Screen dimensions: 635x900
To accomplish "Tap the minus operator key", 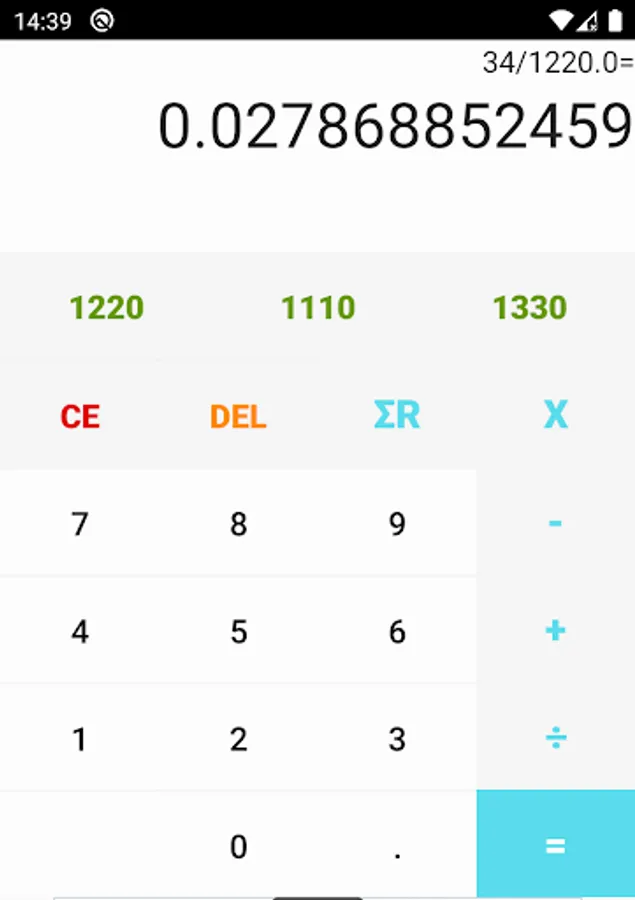I will (x=556, y=523).
